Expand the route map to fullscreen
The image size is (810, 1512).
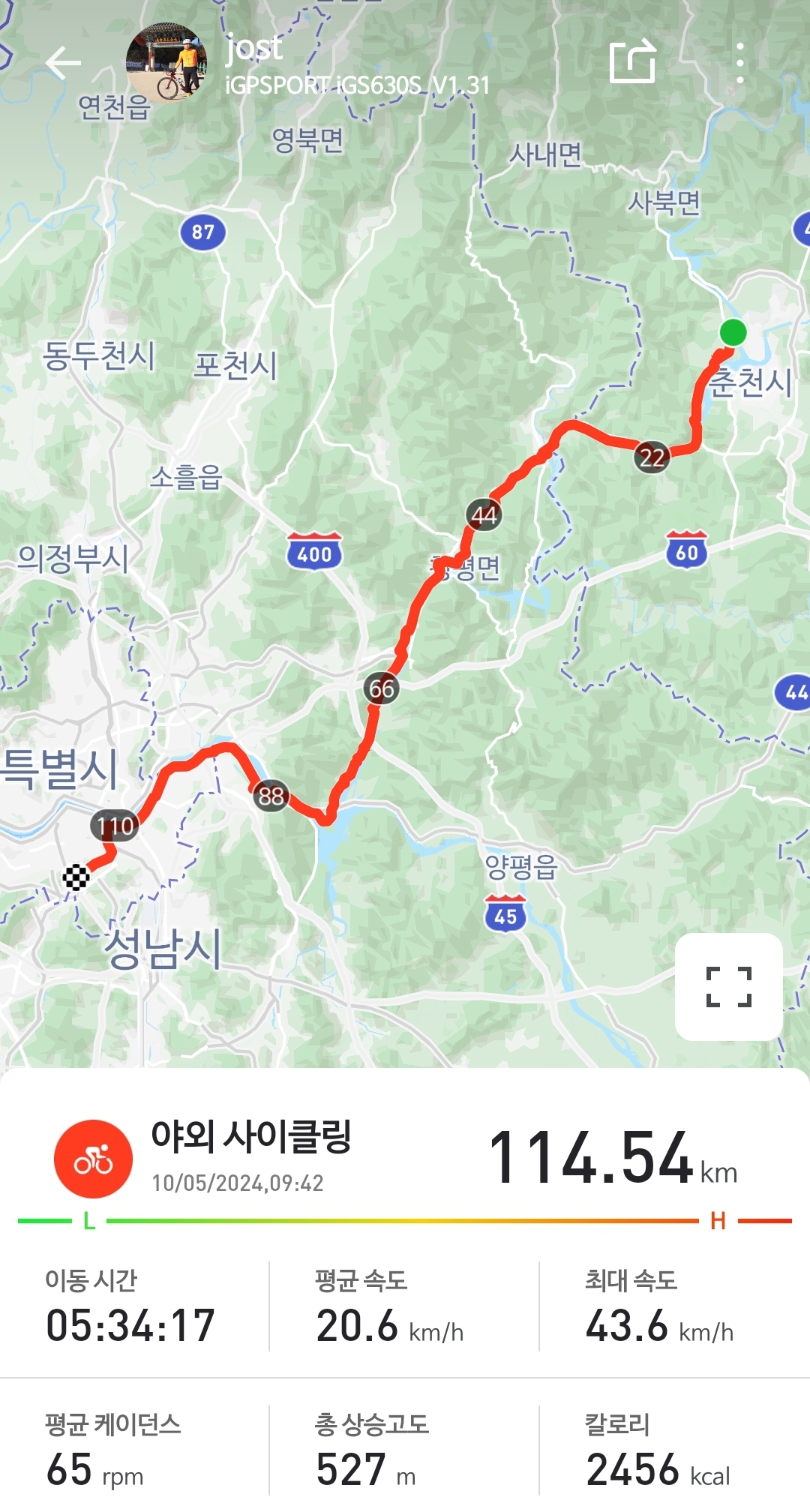tap(728, 986)
